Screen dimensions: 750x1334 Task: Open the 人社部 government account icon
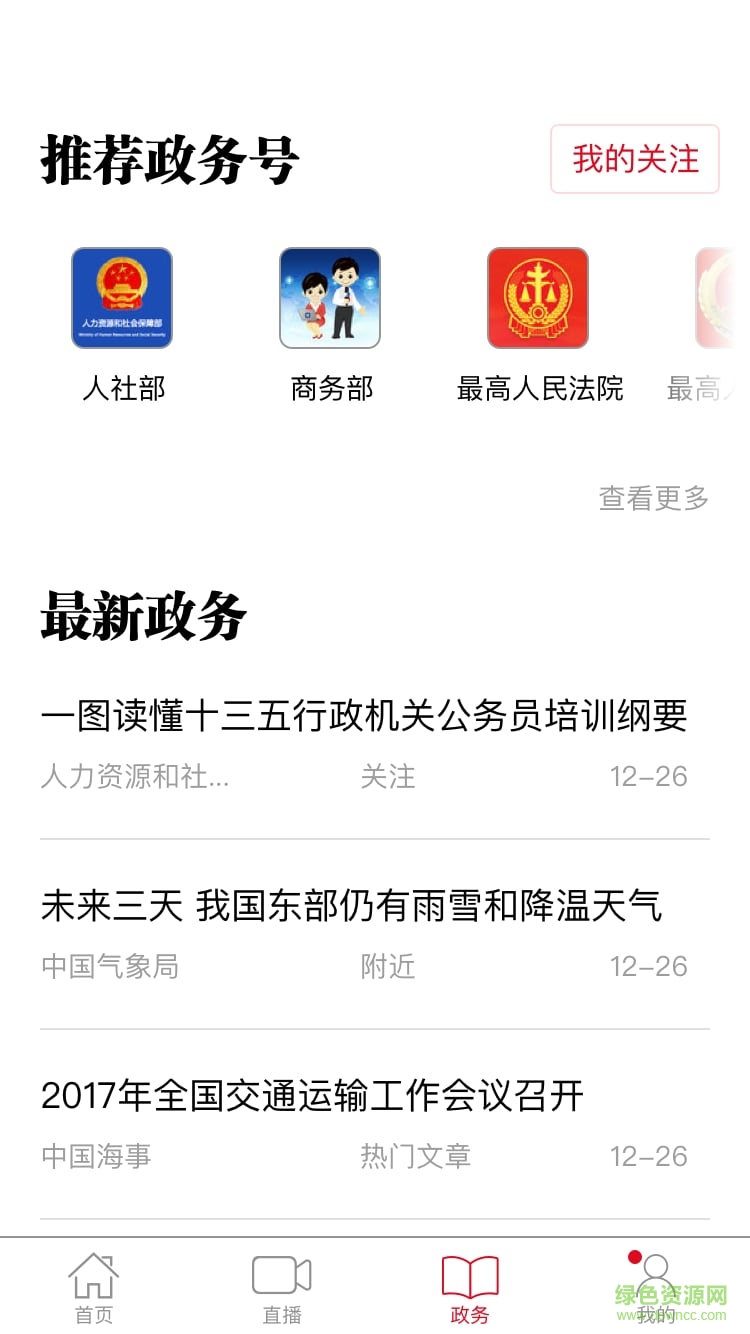122,297
